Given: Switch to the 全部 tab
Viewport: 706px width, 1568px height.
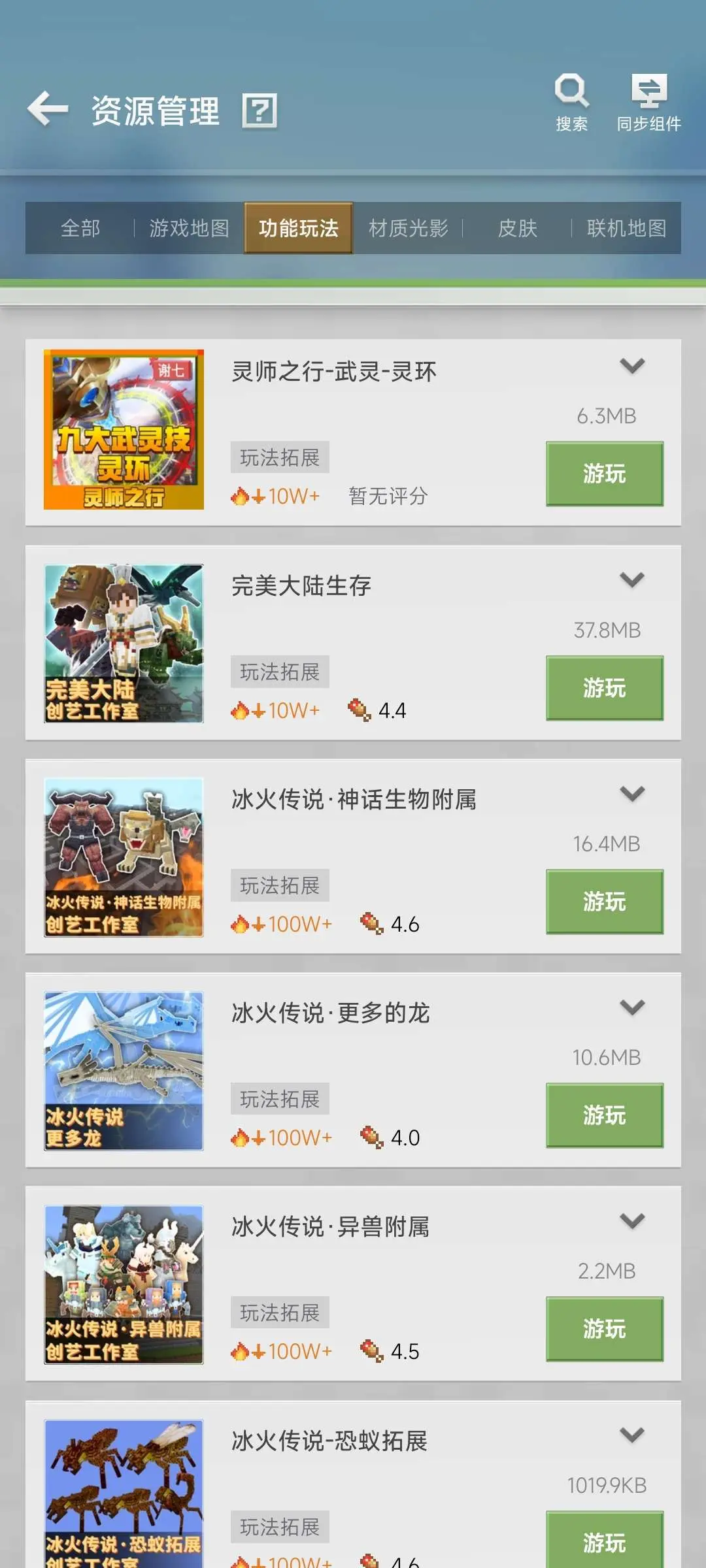Looking at the screenshot, I should click(x=80, y=228).
